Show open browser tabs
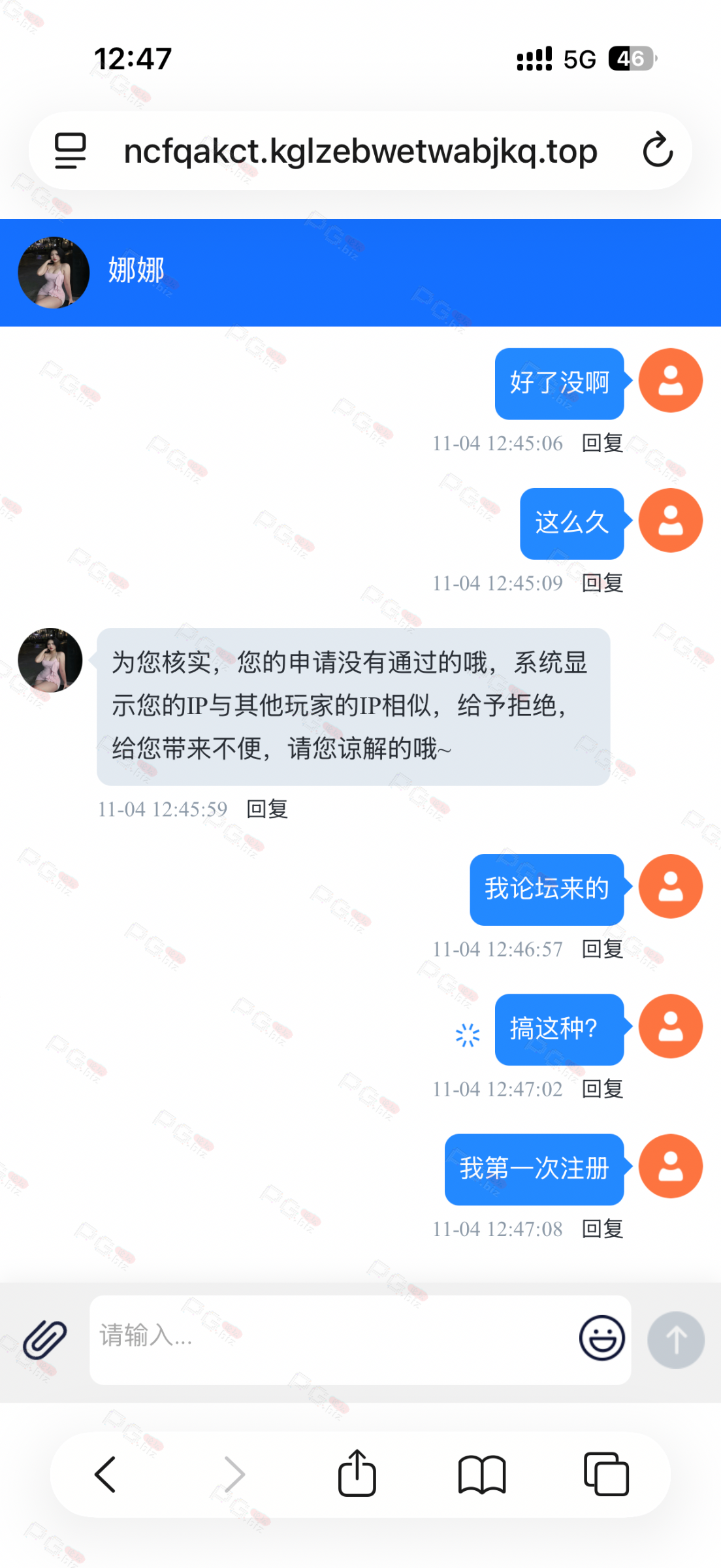 click(606, 1474)
